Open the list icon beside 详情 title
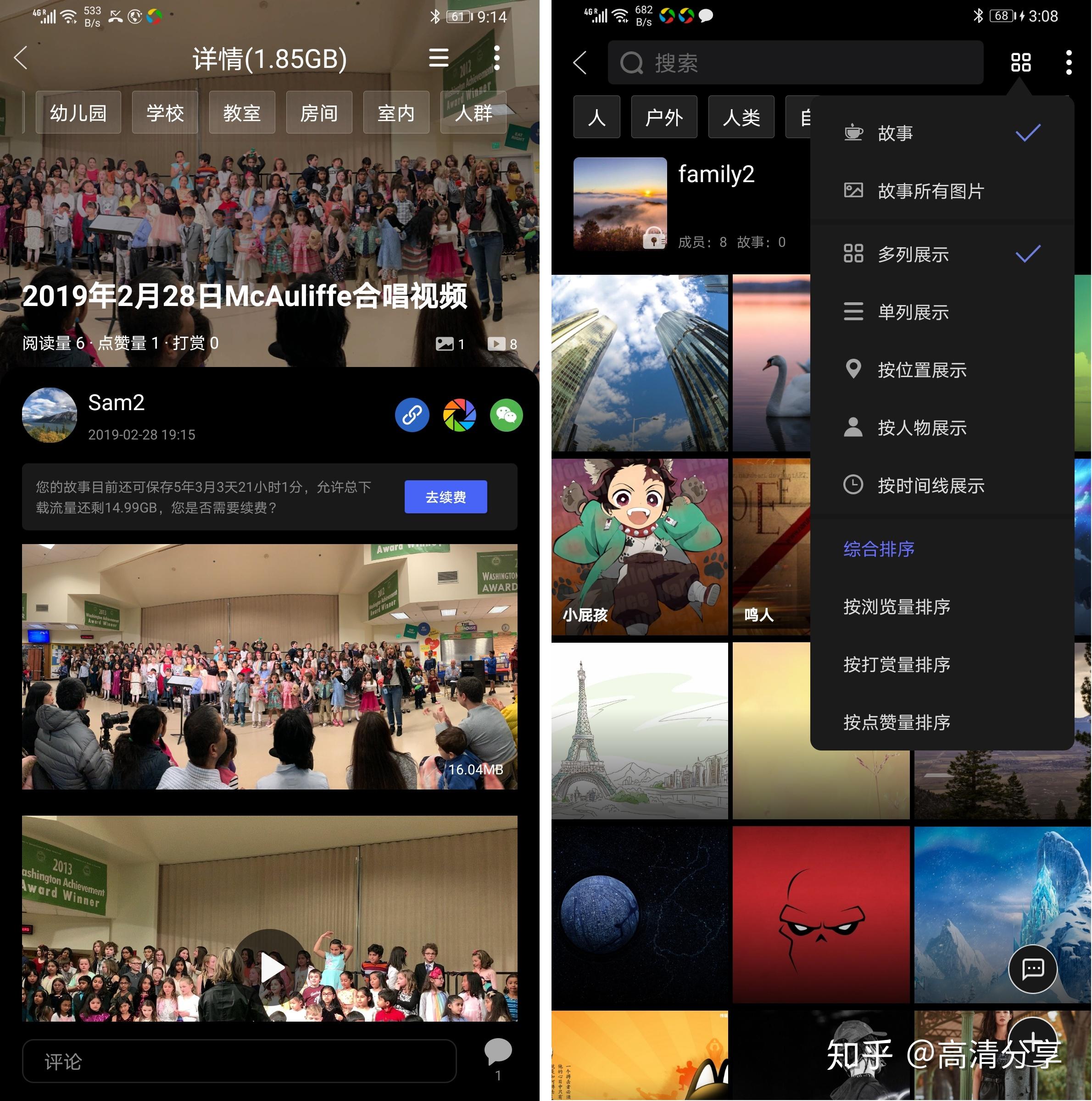 (438, 58)
